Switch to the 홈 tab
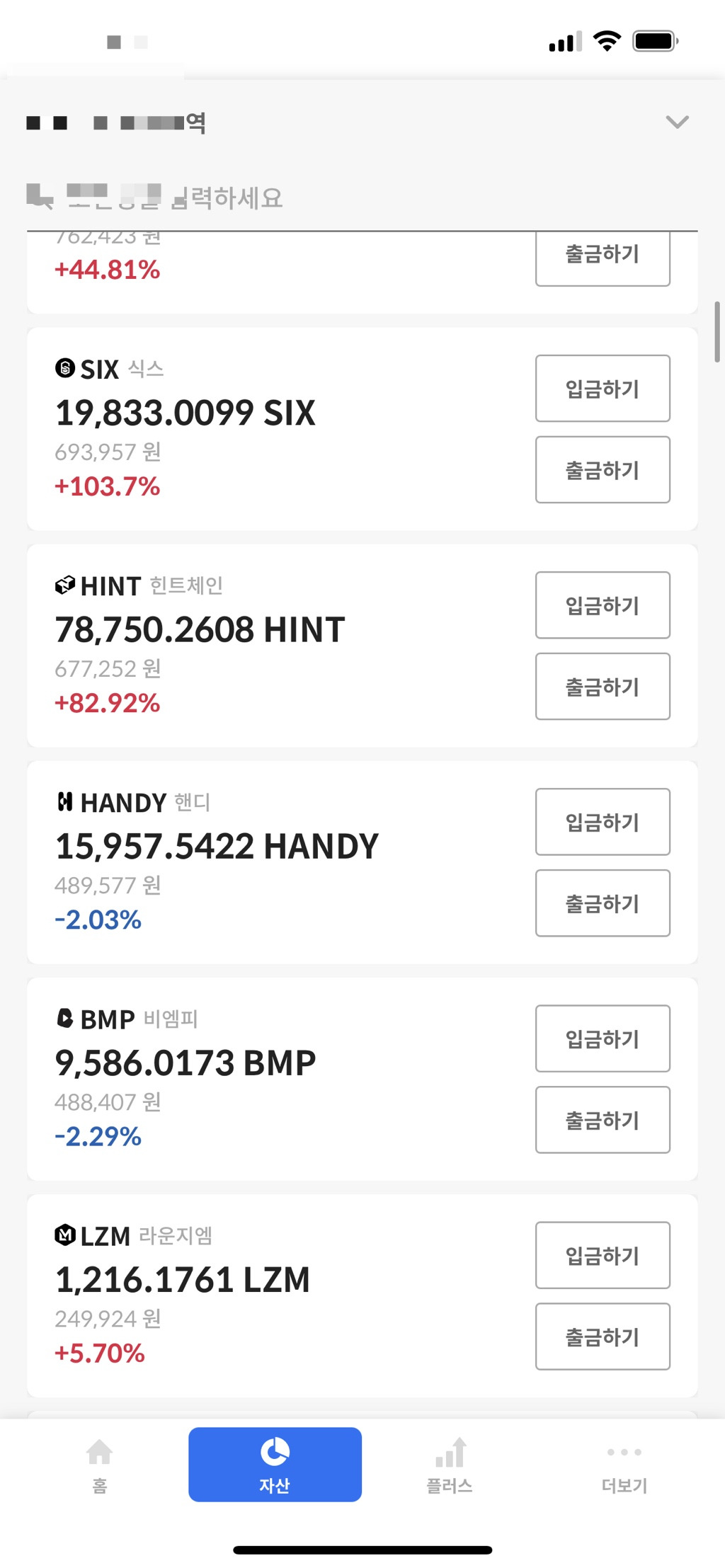The image size is (725, 1568). tap(100, 1464)
